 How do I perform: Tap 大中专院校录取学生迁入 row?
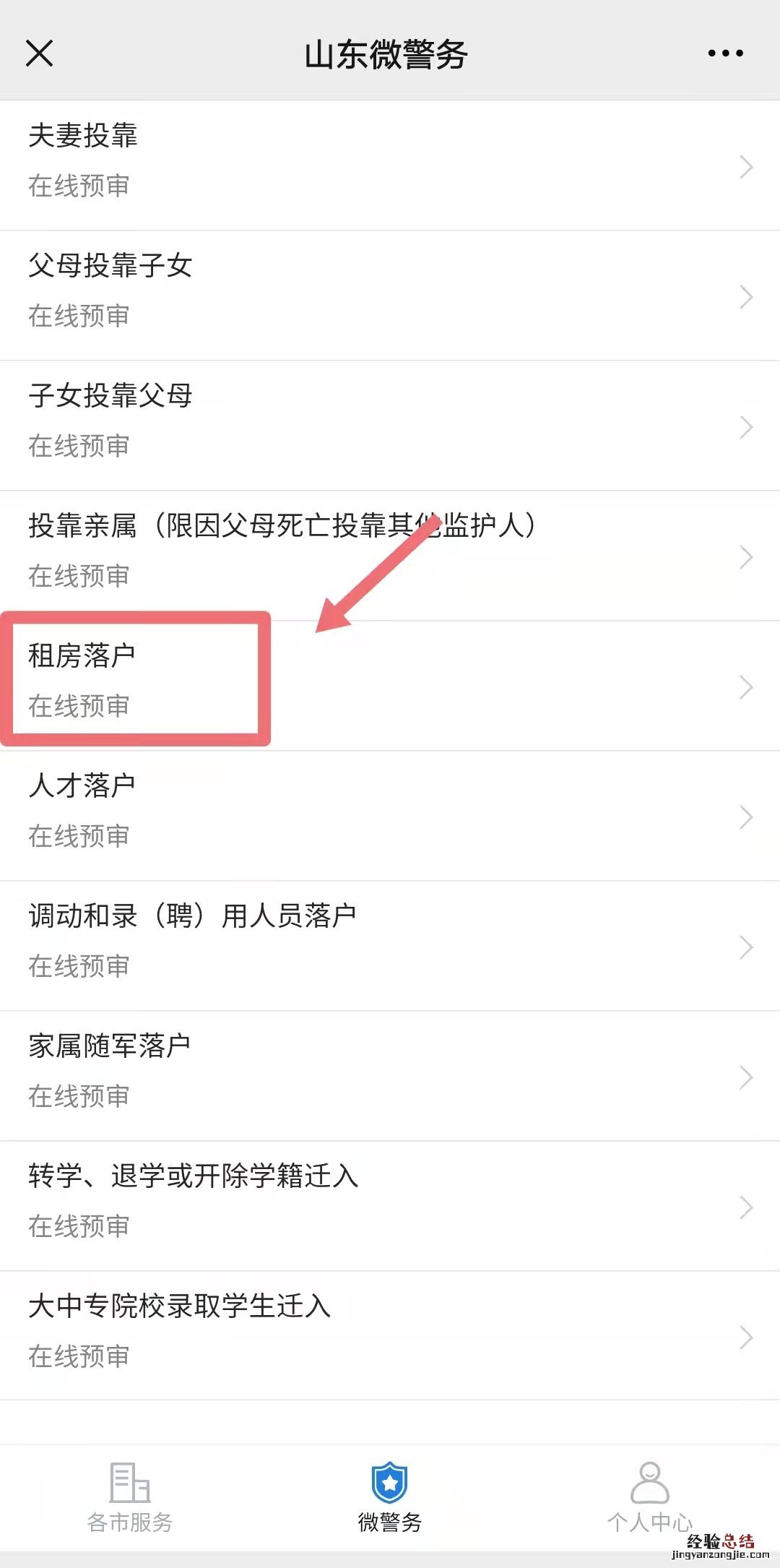(x=390, y=1336)
